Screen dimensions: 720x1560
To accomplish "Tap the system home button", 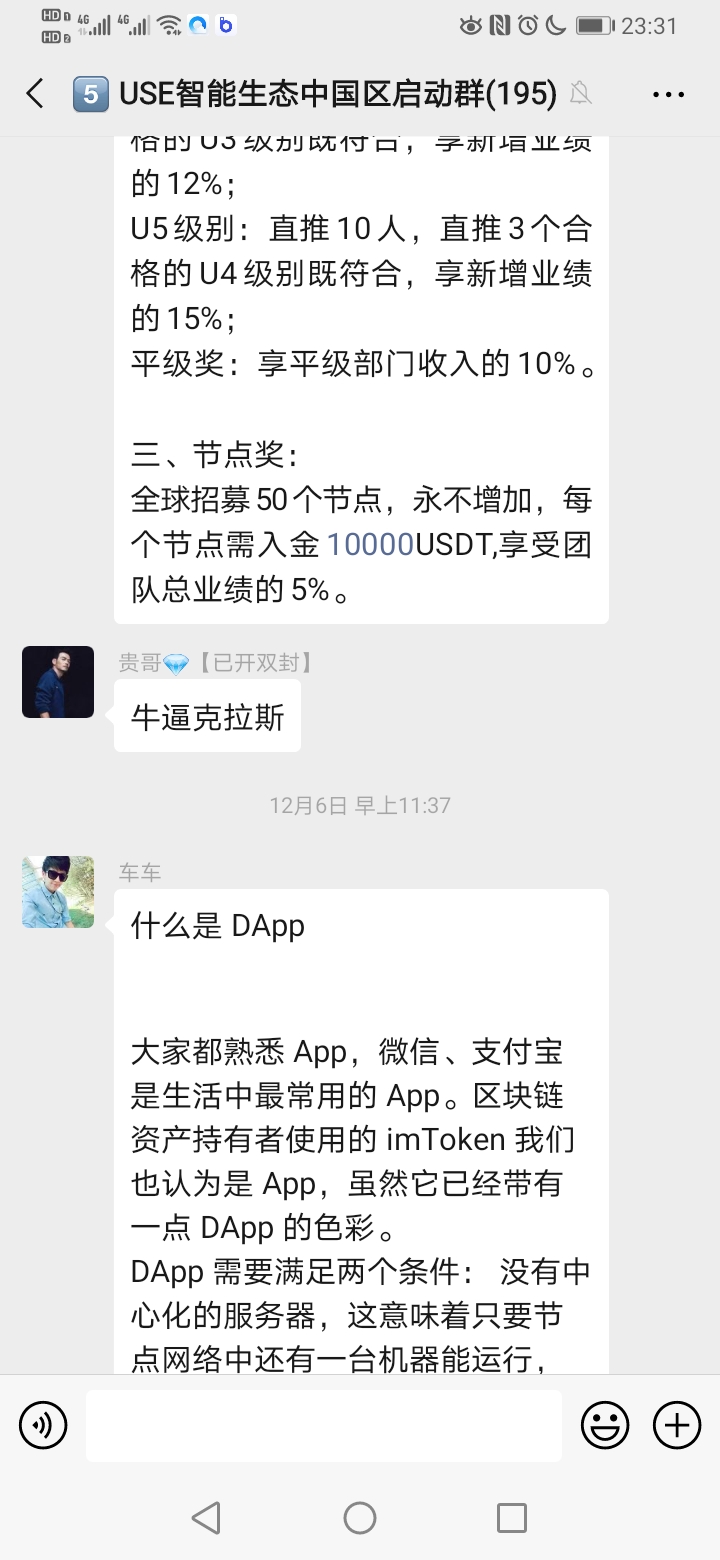I will (360, 1518).
